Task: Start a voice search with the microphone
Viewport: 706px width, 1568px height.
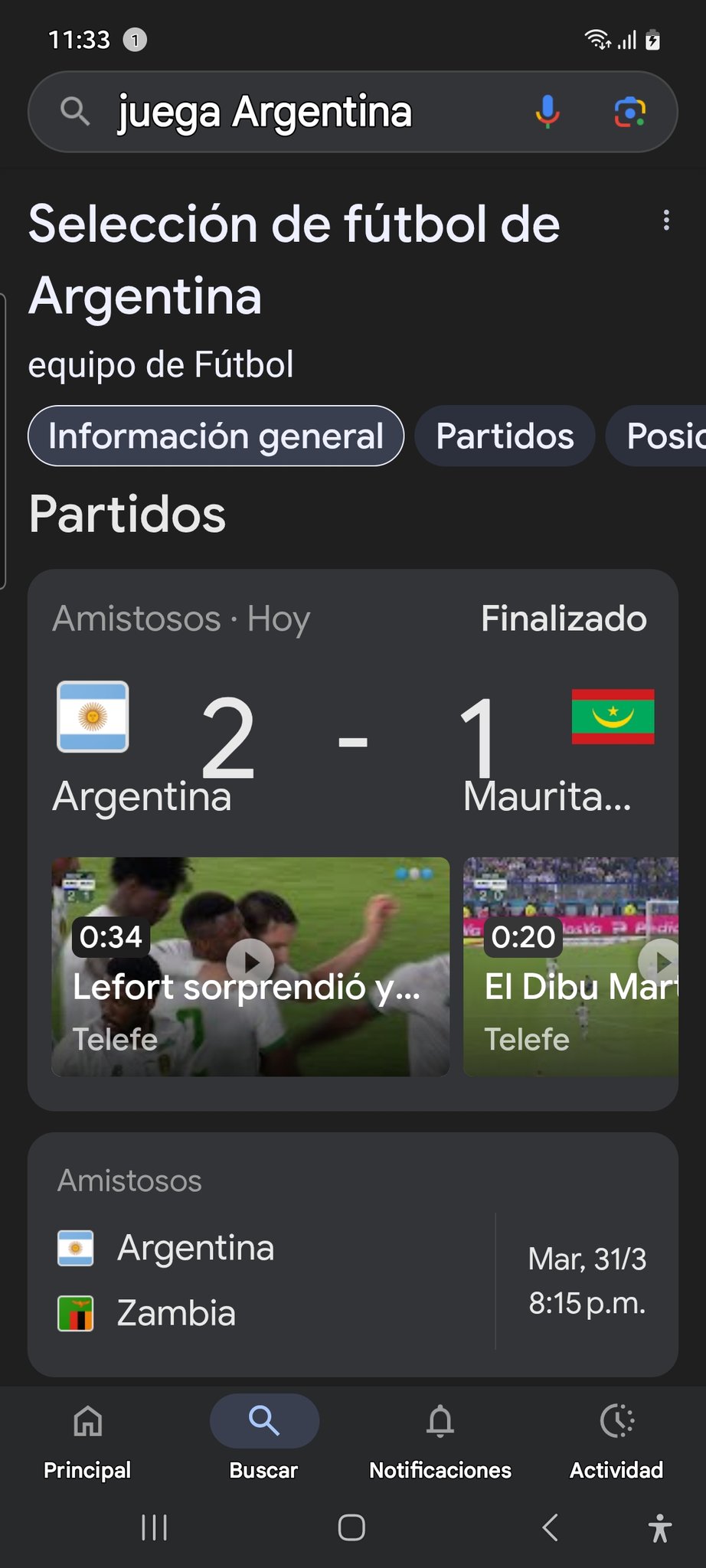Action: (x=547, y=112)
